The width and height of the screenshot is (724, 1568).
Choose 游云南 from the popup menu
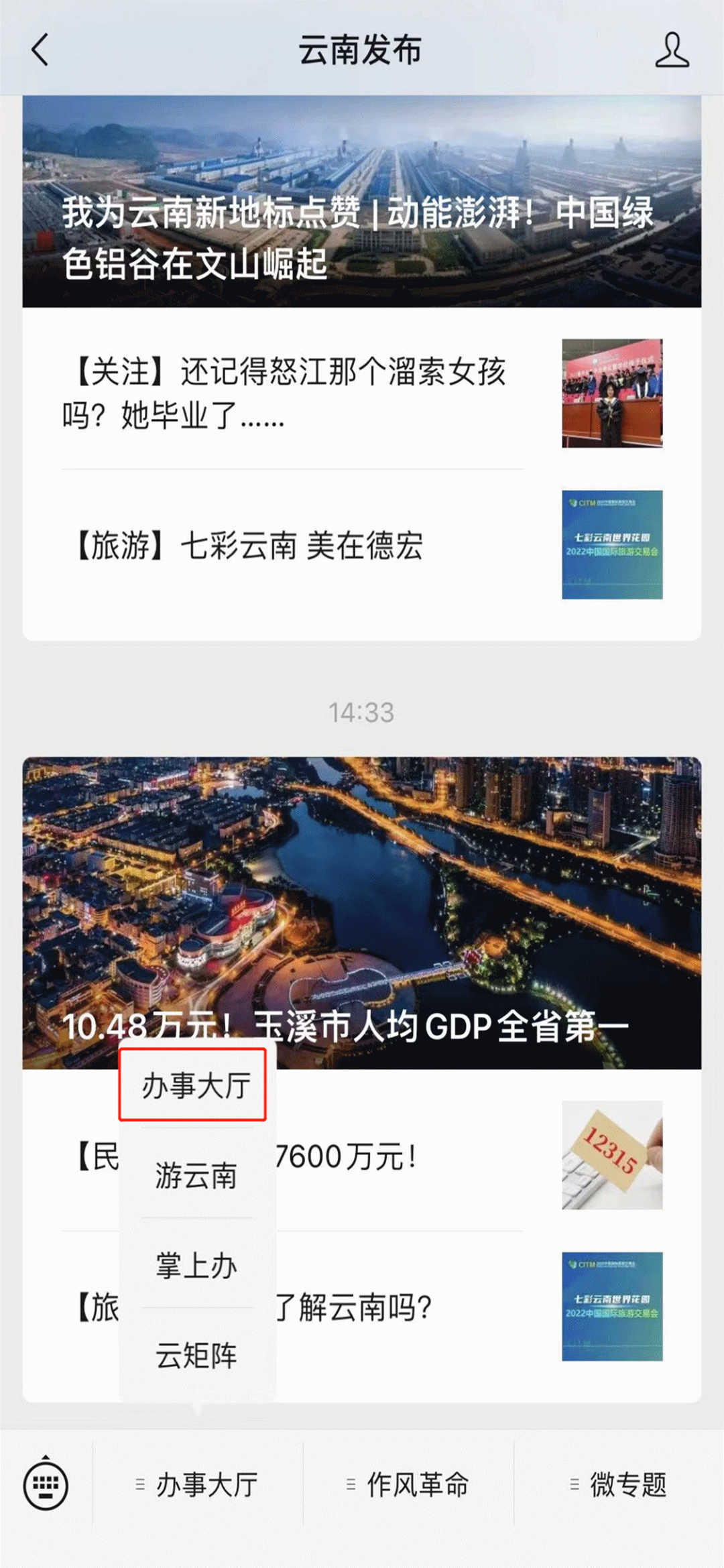[x=196, y=1176]
